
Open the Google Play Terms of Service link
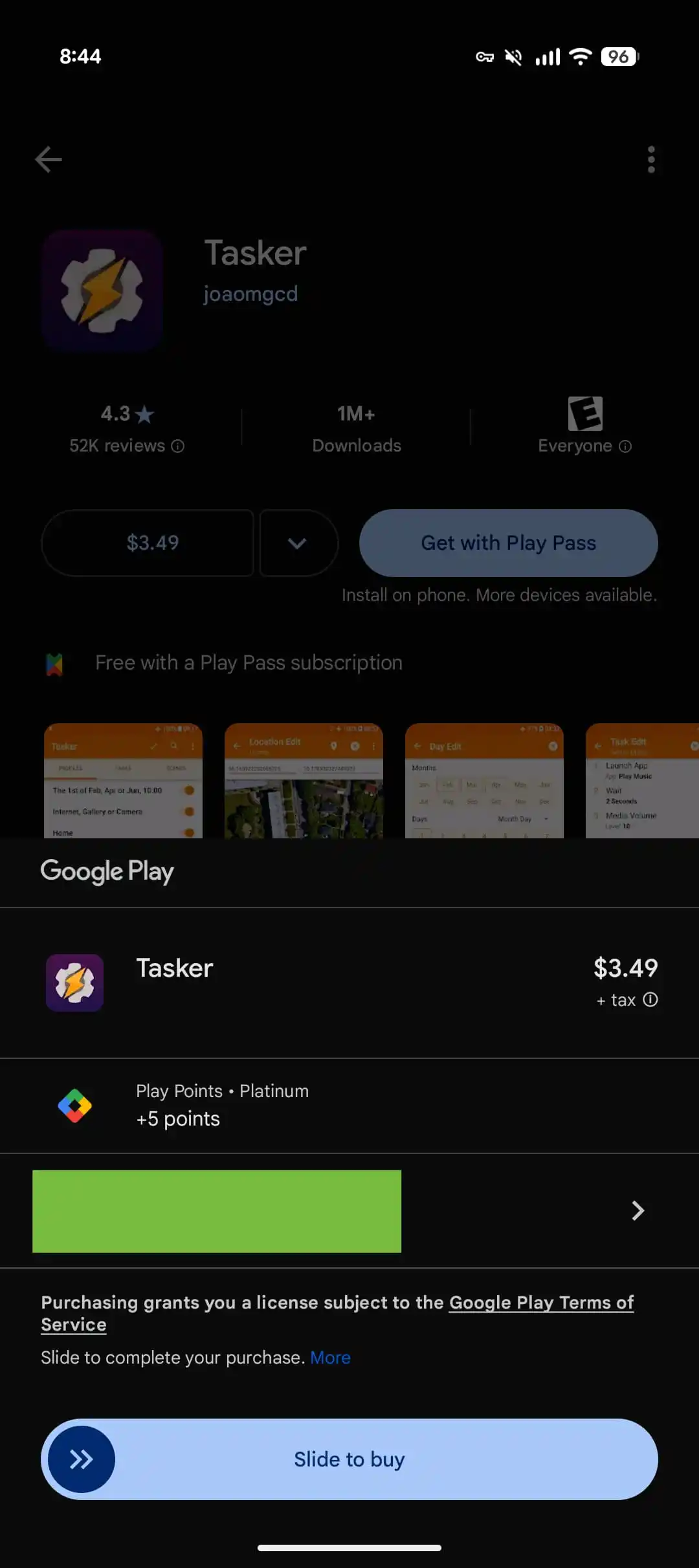[x=541, y=1302]
